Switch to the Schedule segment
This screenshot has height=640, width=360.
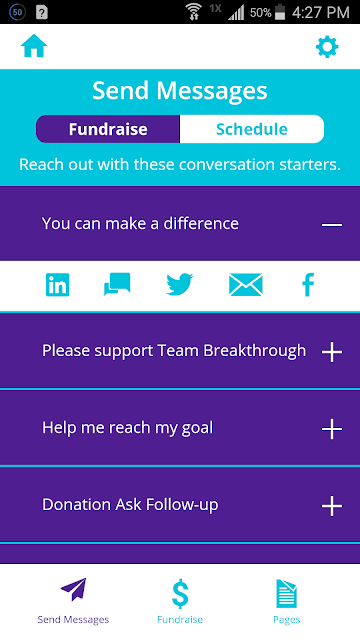(x=252, y=129)
